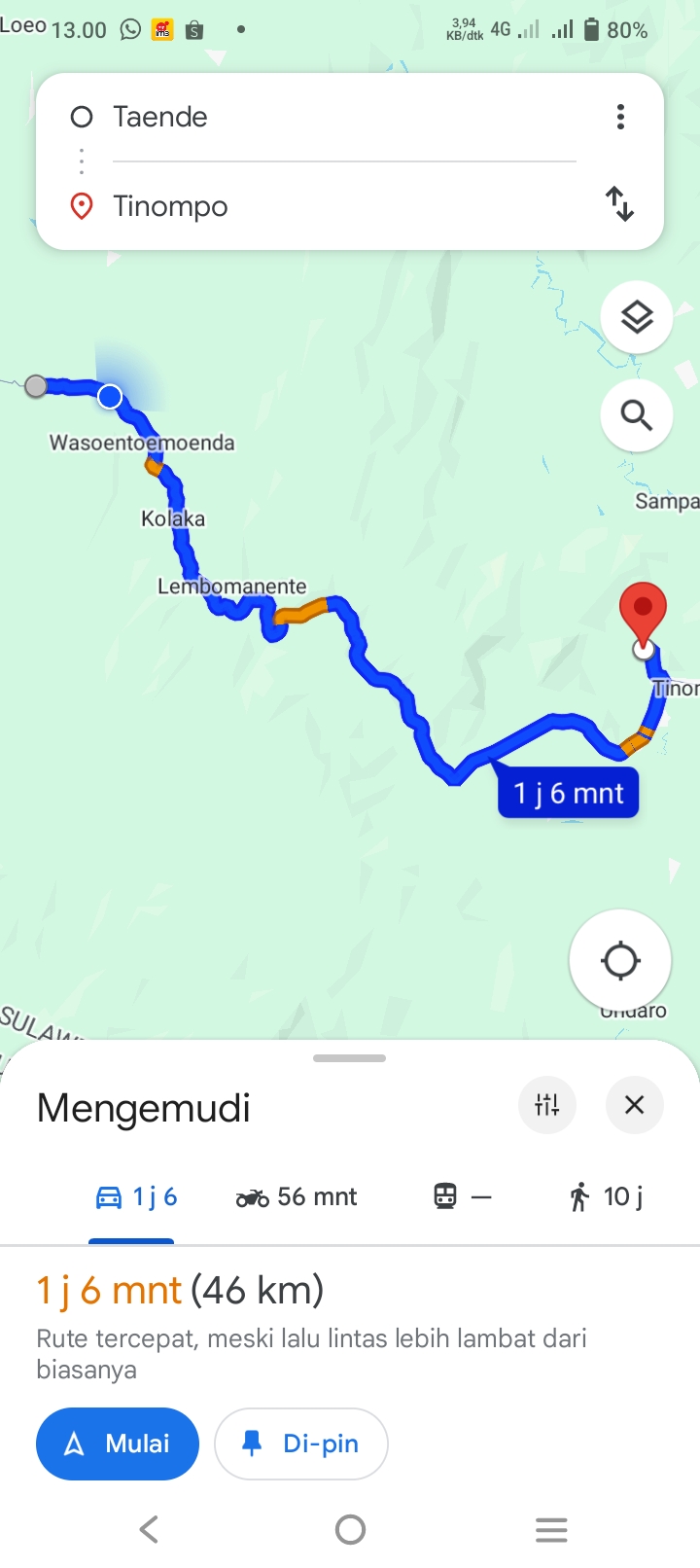
Task: Close the directions panel
Action: pyautogui.click(x=635, y=1105)
